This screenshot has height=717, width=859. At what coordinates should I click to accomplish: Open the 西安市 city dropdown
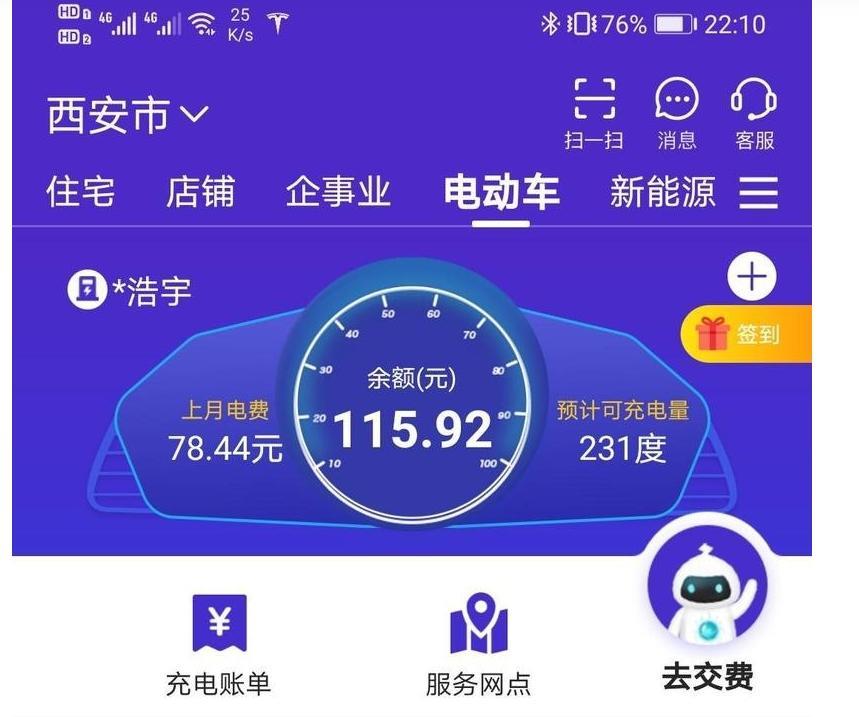pos(128,116)
